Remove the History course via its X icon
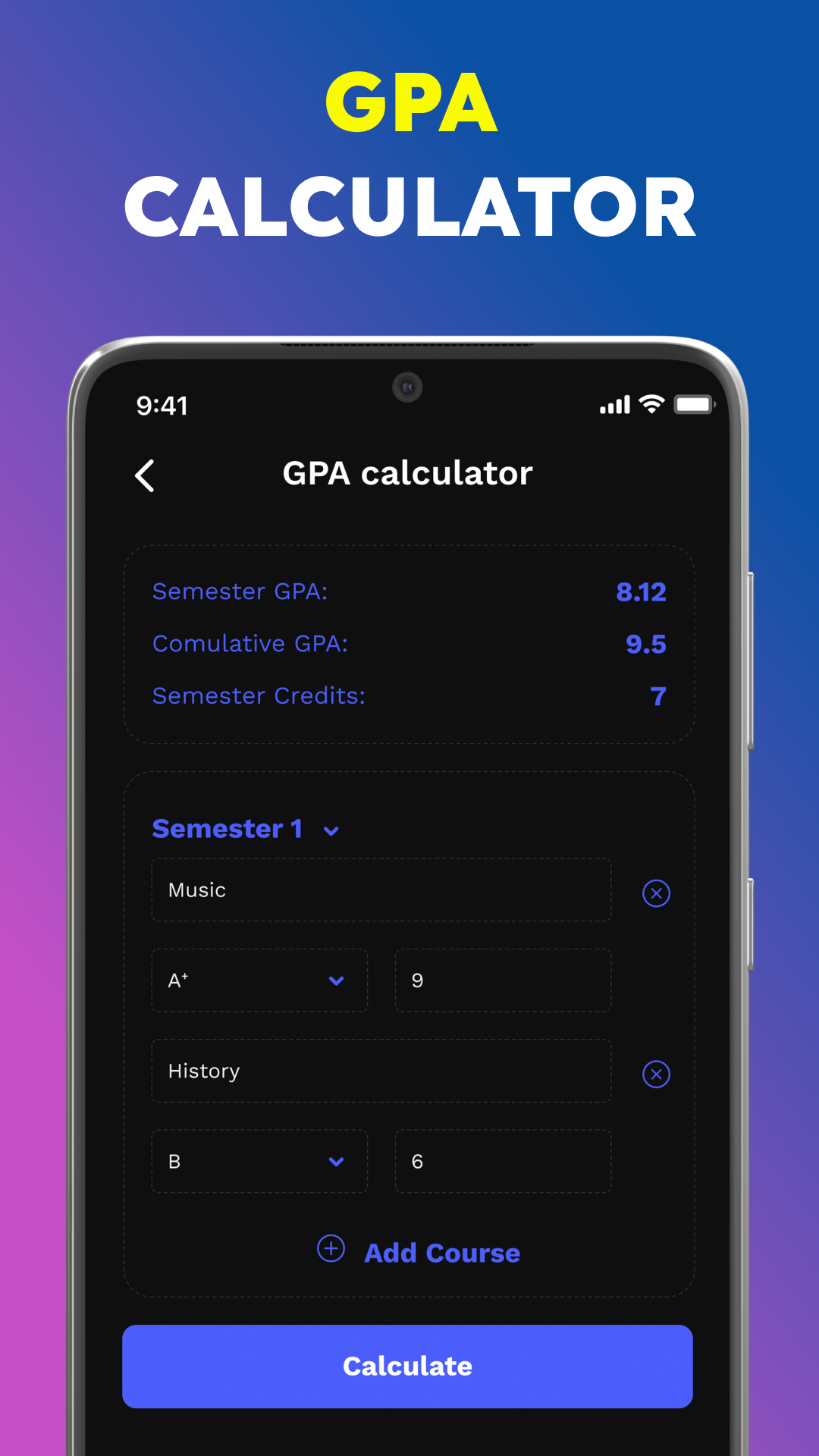The width and height of the screenshot is (819, 1456). [656, 1074]
